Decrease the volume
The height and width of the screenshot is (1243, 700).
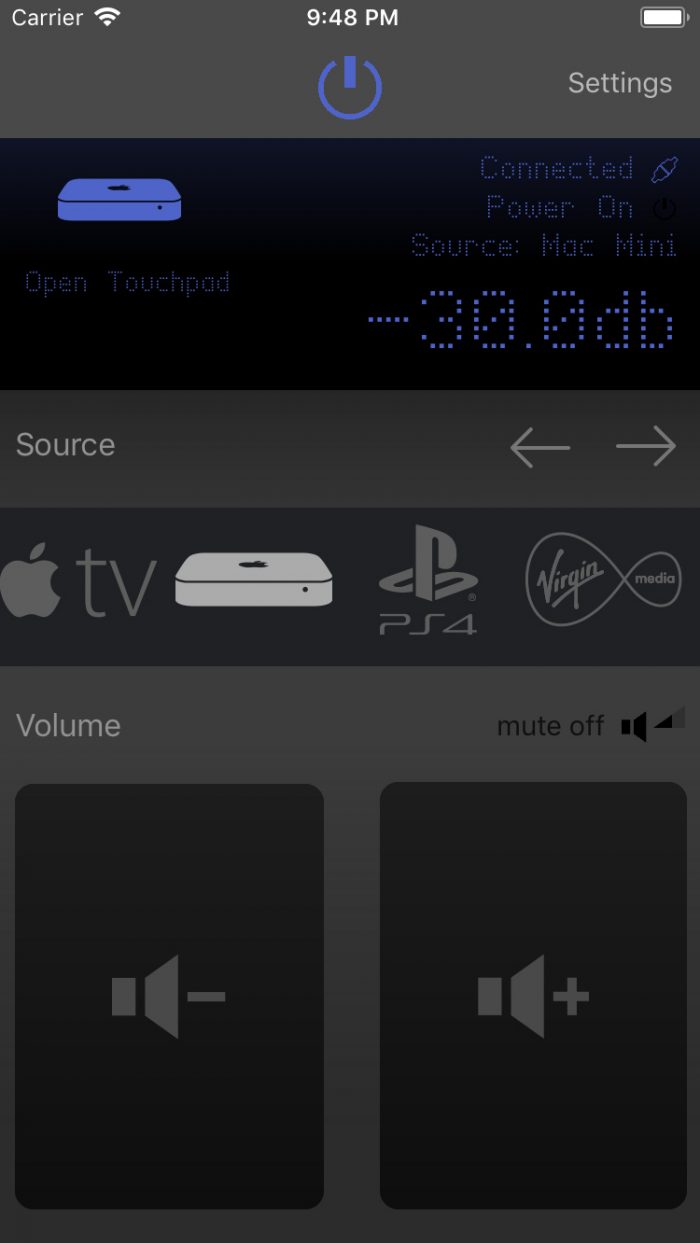[169, 996]
